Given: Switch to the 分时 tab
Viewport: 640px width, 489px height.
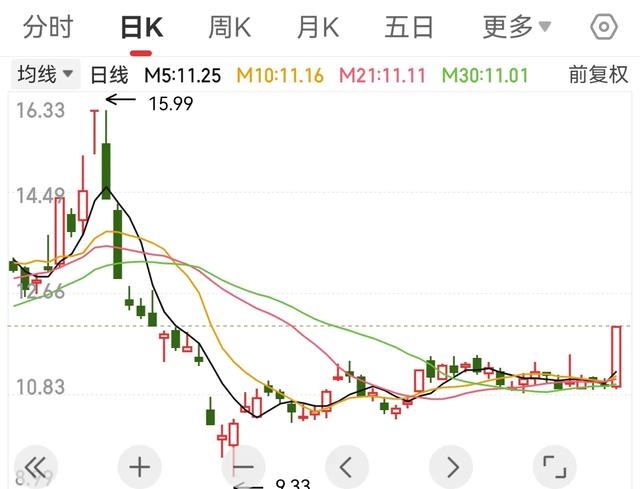Looking at the screenshot, I should pos(48,26).
